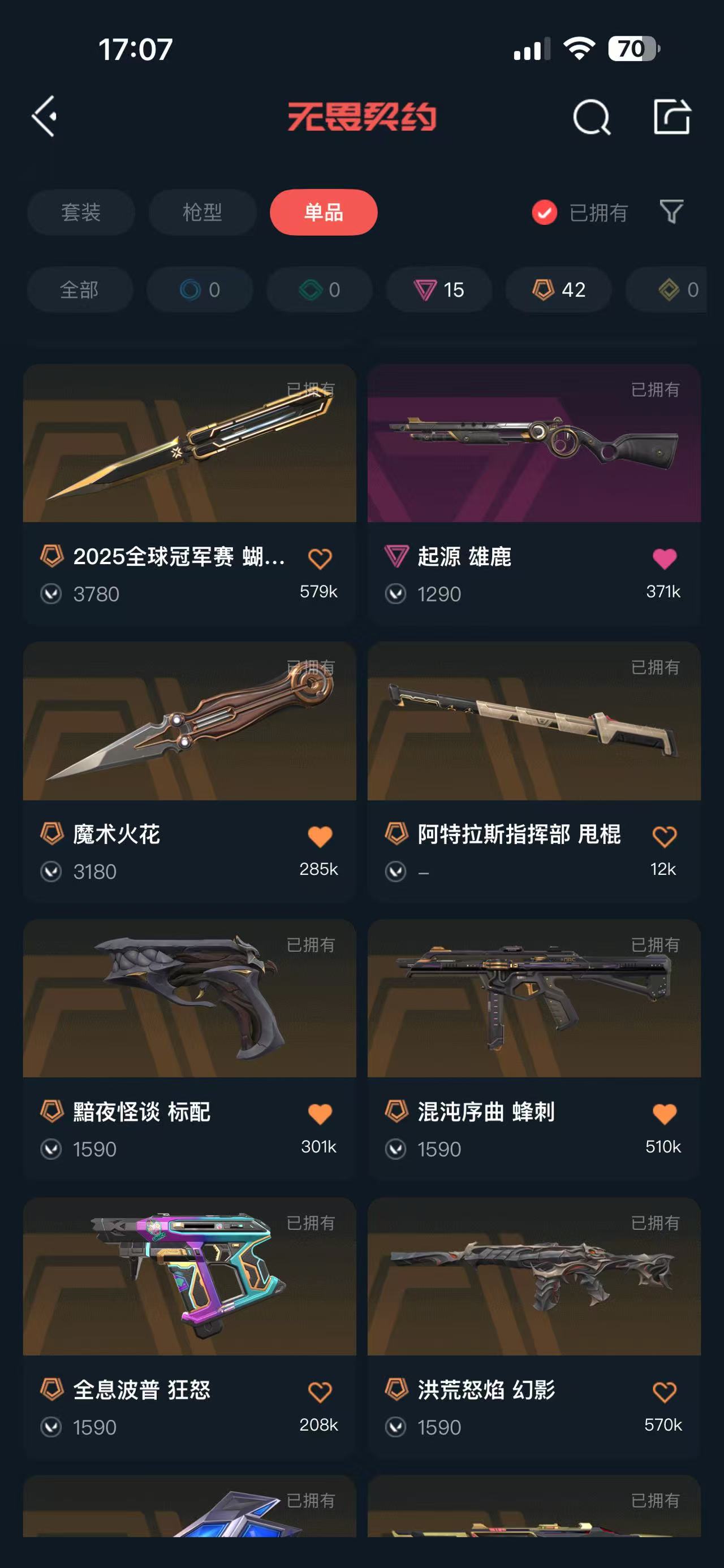Open the 洪荒怒焰 幻影 card
The height and width of the screenshot is (1568, 724).
point(534,1327)
